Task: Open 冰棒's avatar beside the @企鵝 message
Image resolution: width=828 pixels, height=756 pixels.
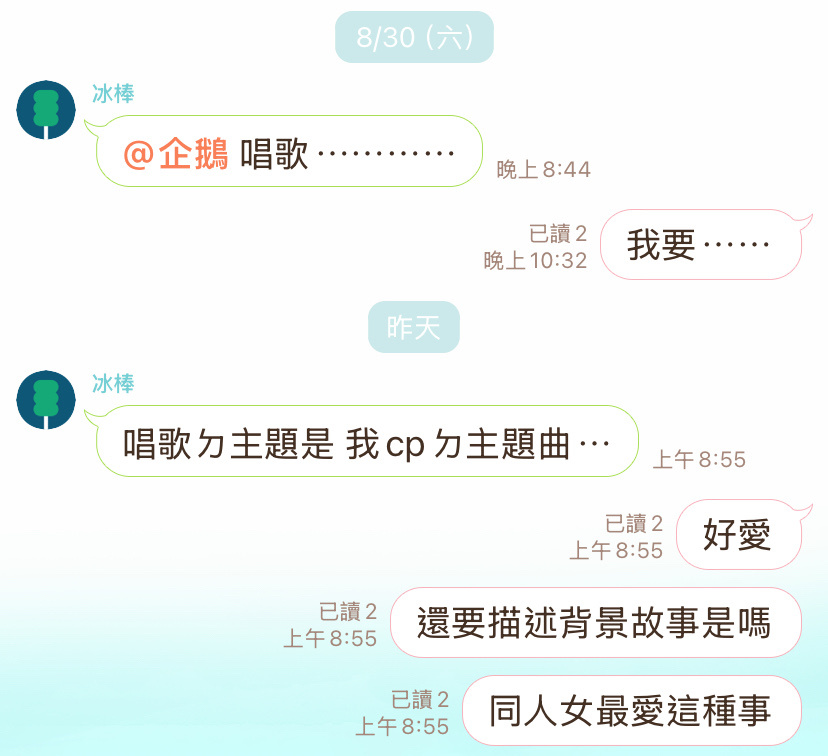Action: coord(46,110)
